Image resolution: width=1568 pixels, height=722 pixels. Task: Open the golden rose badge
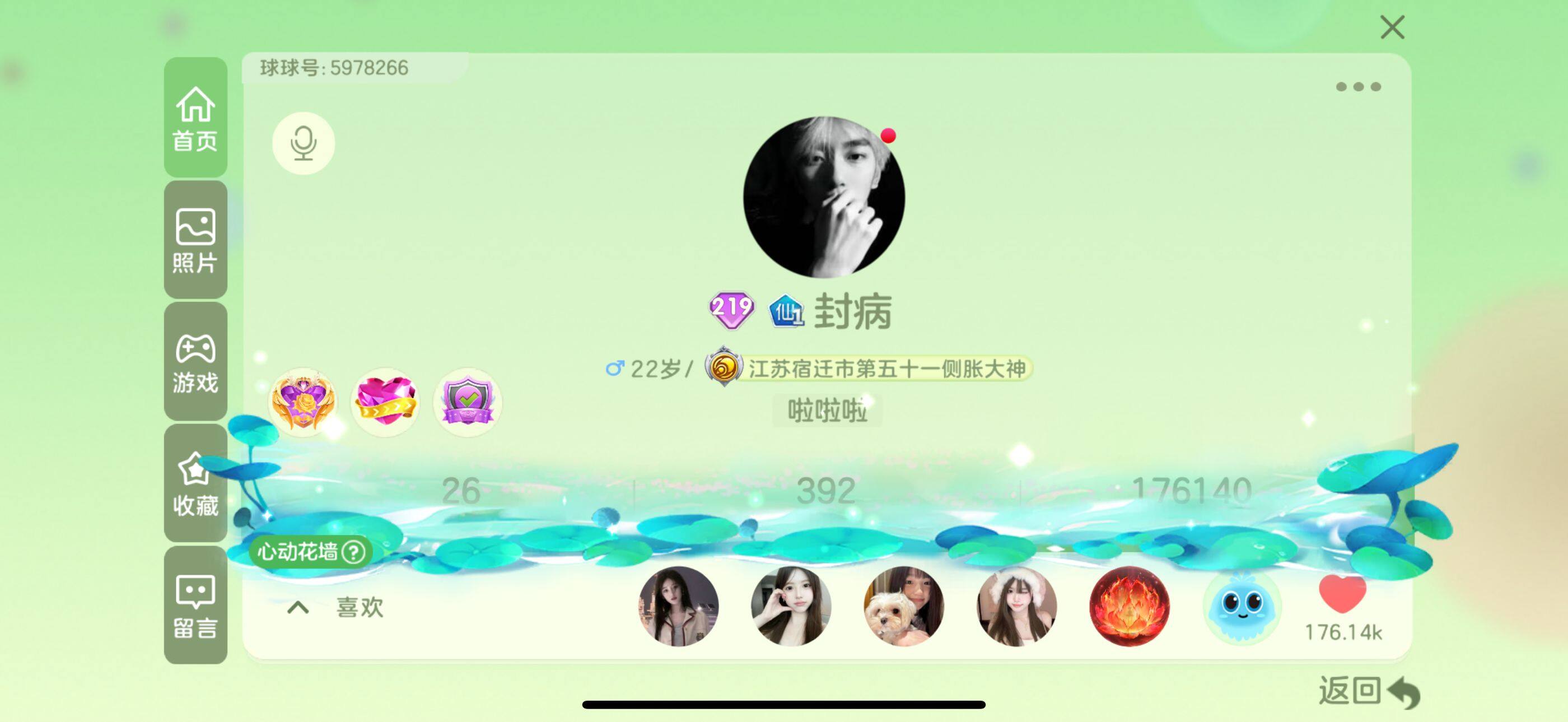(x=303, y=402)
